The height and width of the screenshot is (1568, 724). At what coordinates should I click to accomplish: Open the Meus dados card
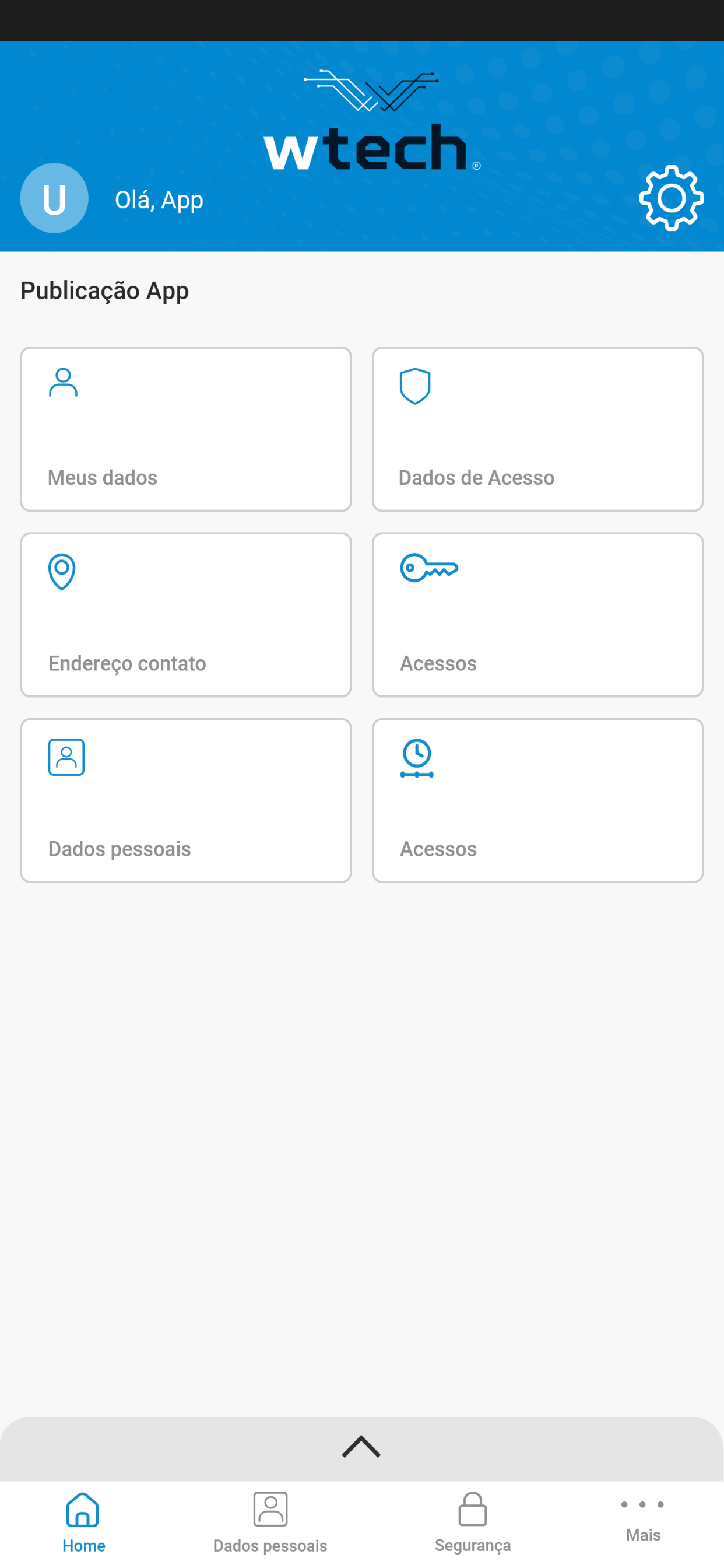(x=186, y=429)
